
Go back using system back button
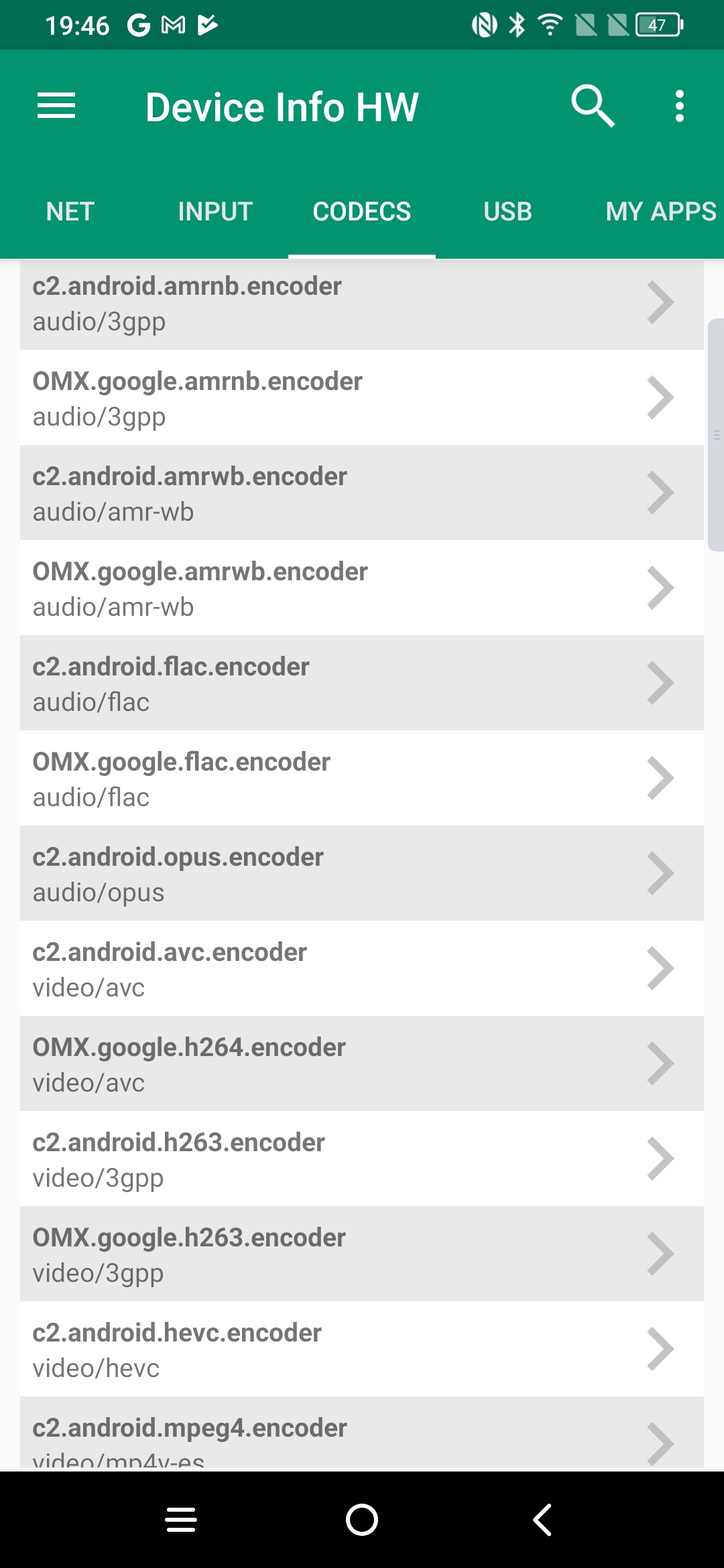click(542, 1520)
